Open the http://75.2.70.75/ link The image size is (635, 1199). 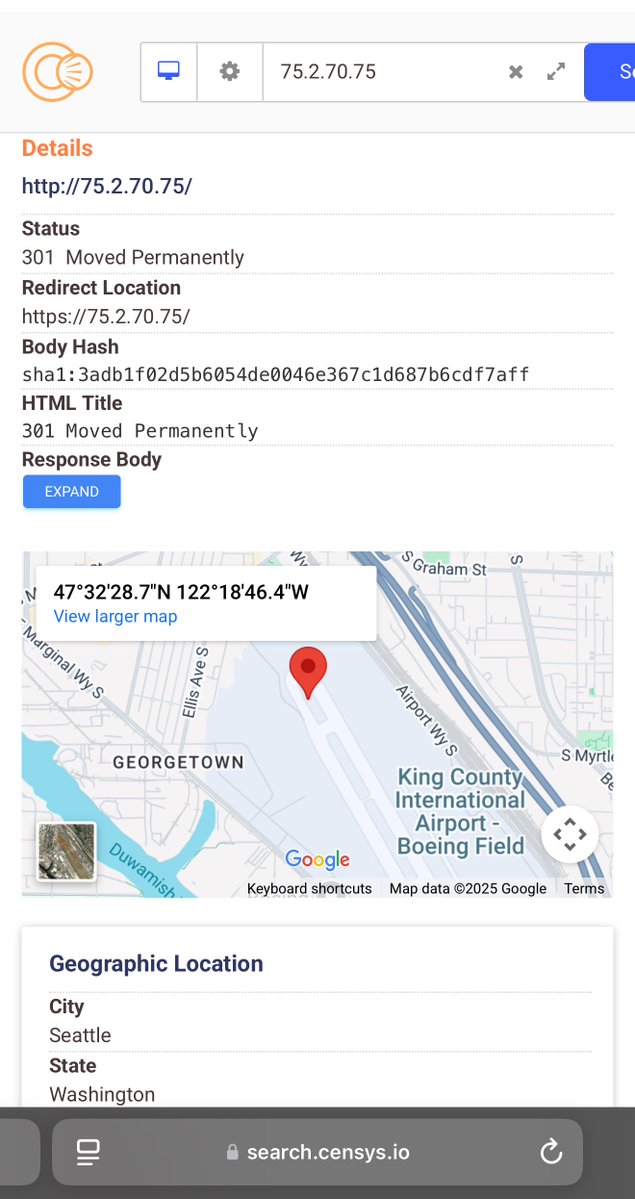[x=107, y=185]
